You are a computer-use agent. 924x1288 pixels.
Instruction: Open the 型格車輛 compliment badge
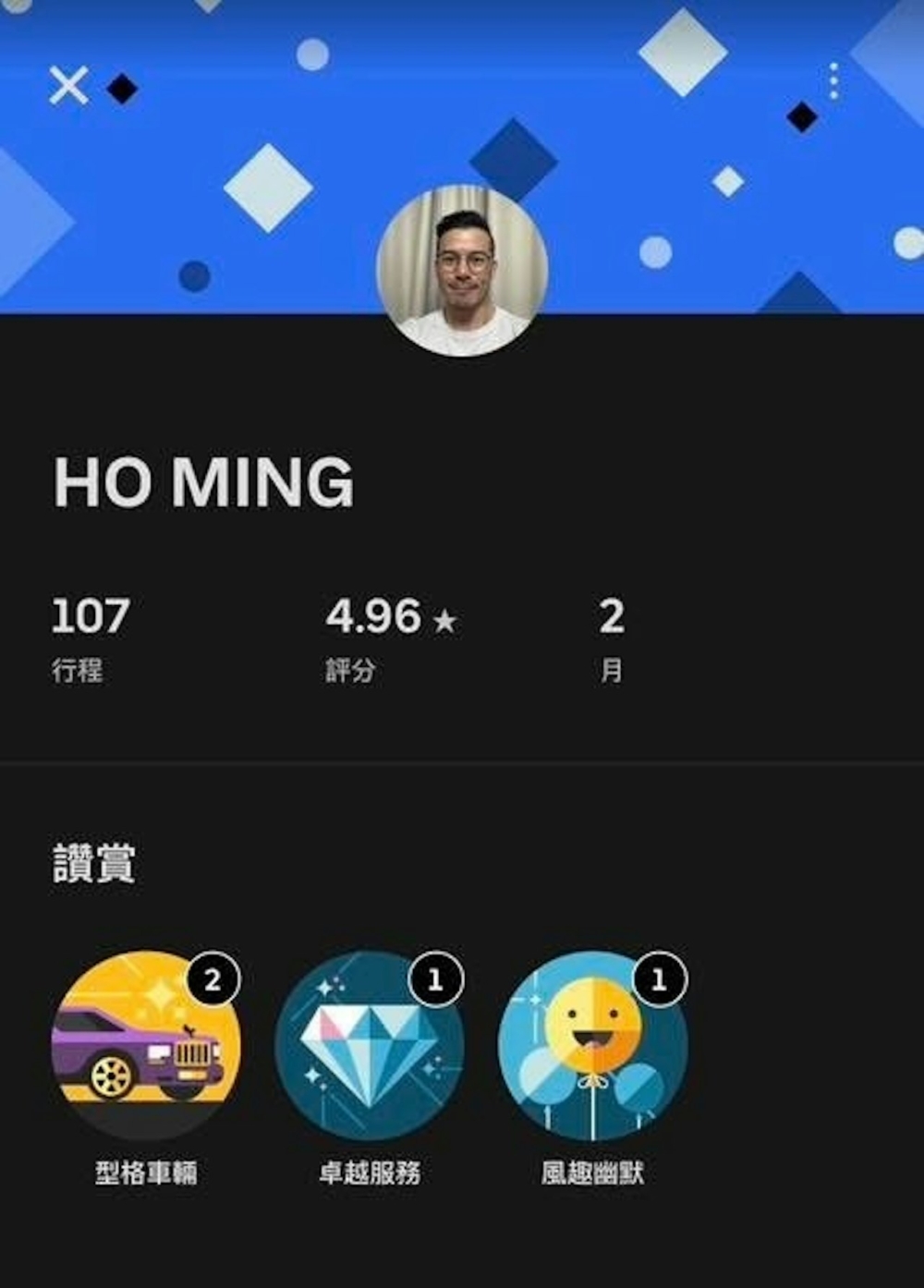[x=146, y=1046]
